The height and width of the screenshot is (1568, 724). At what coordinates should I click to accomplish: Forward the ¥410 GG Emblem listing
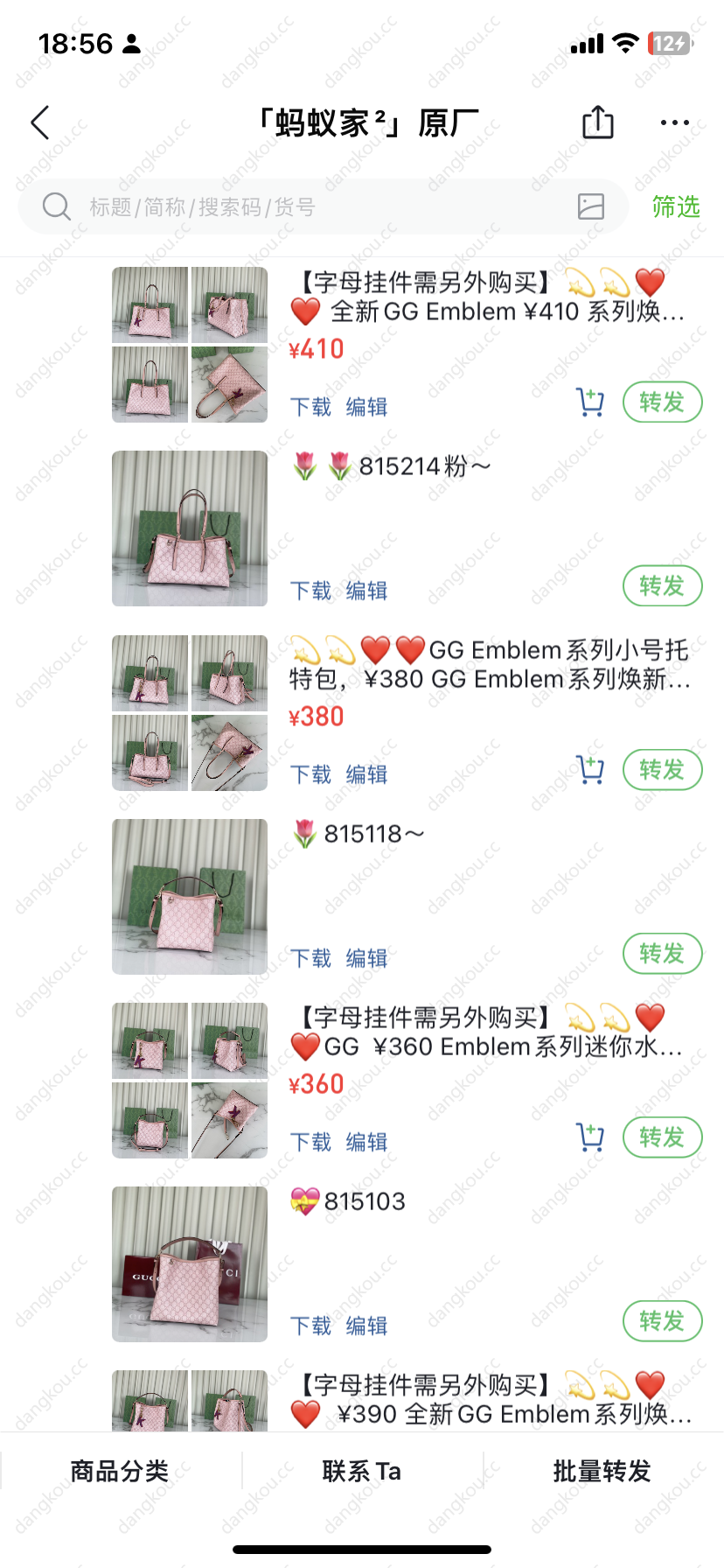pyautogui.click(x=662, y=402)
